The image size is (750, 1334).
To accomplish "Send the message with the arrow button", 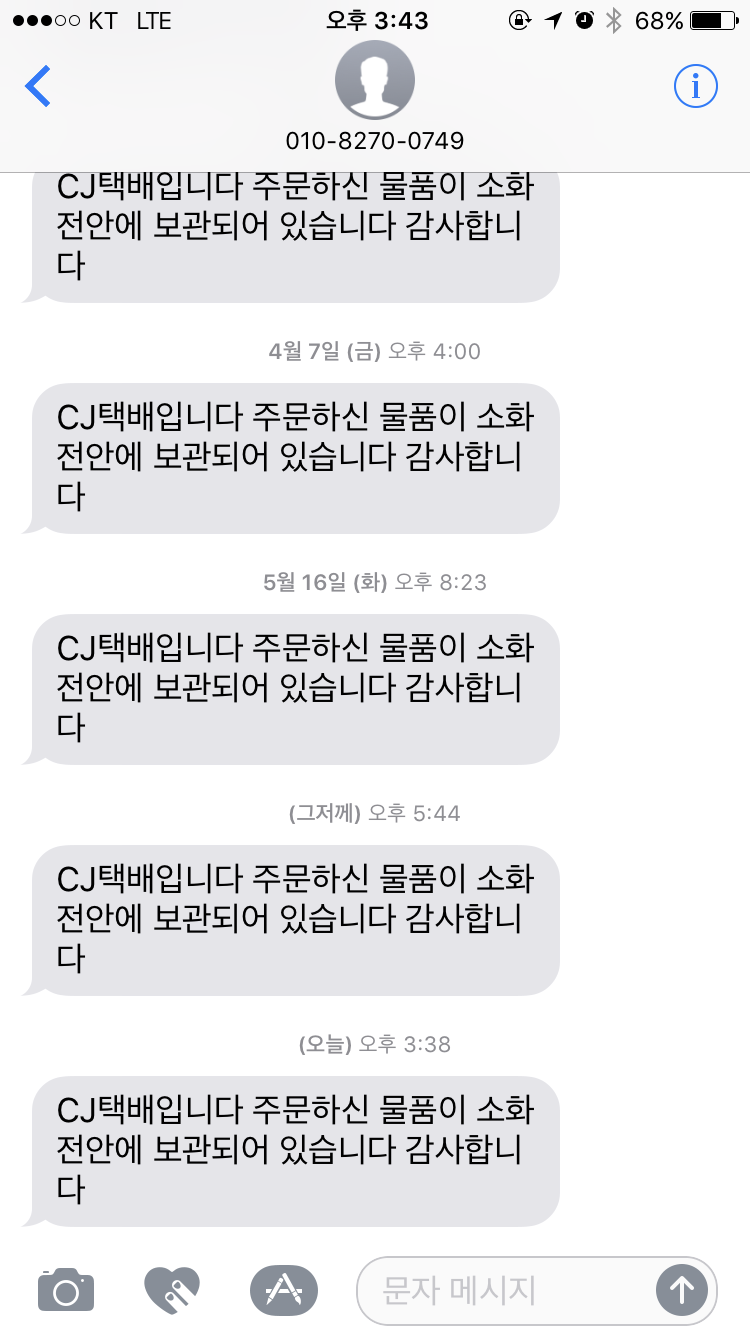I will [x=681, y=1290].
